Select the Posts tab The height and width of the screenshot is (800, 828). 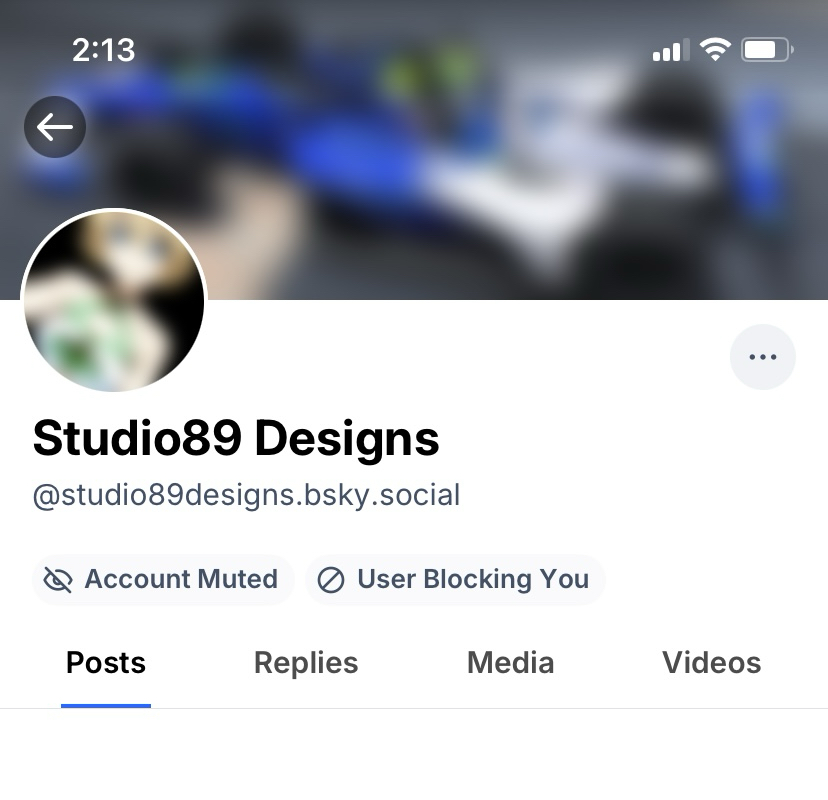pyautogui.click(x=106, y=663)
